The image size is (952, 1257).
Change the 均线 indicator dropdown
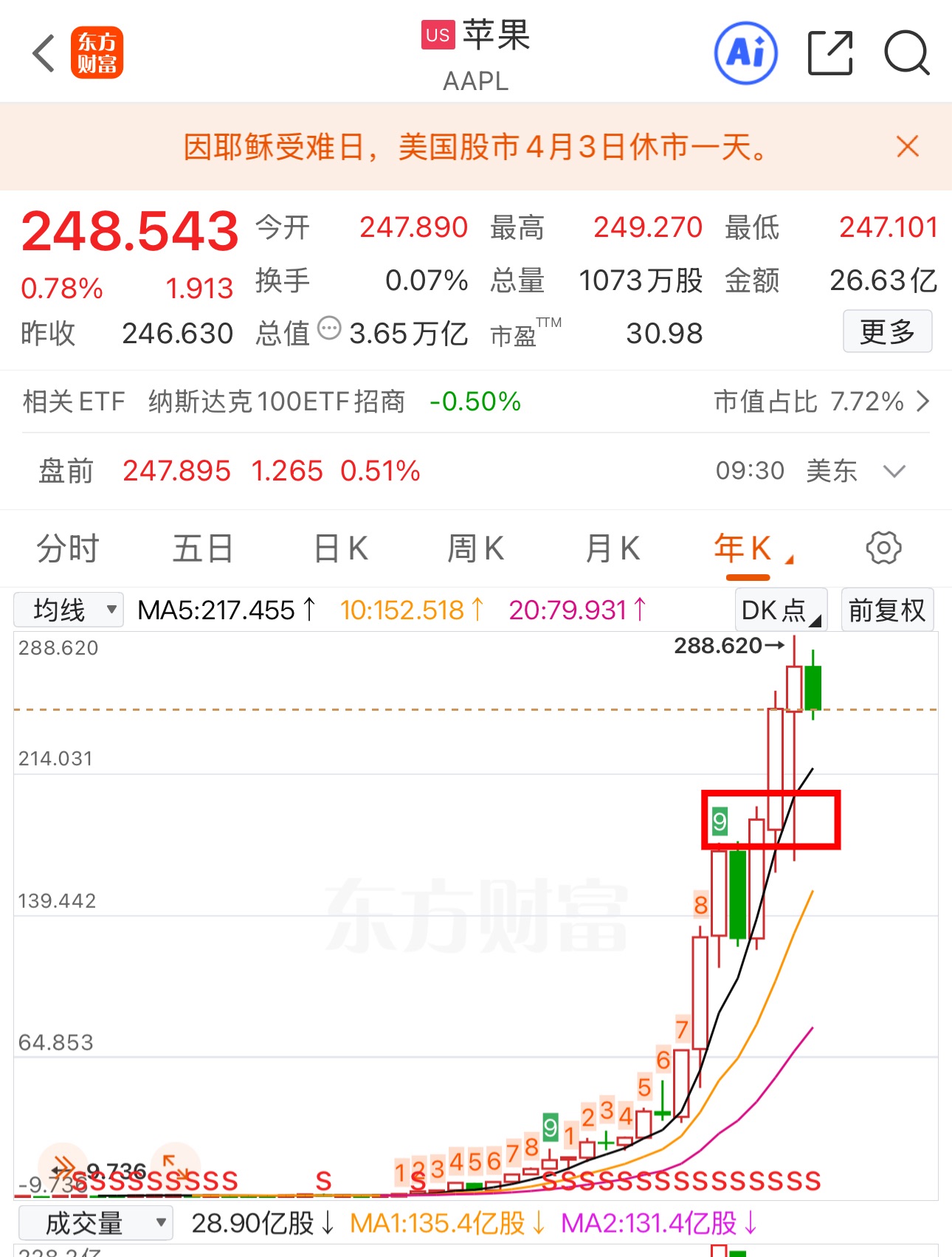point(69,610)
